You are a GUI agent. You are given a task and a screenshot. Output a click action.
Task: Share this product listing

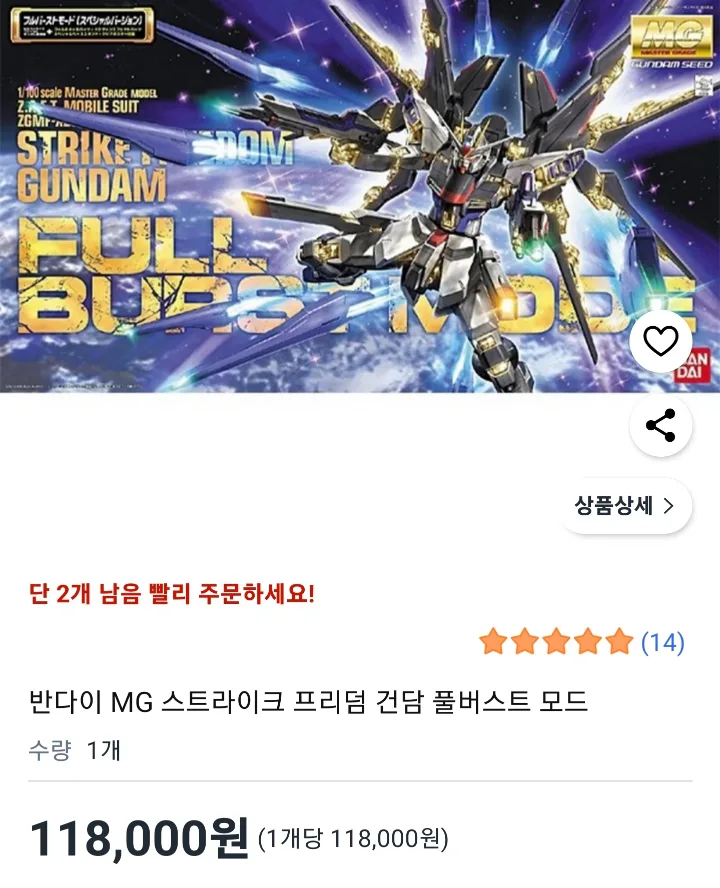[660, 426]
